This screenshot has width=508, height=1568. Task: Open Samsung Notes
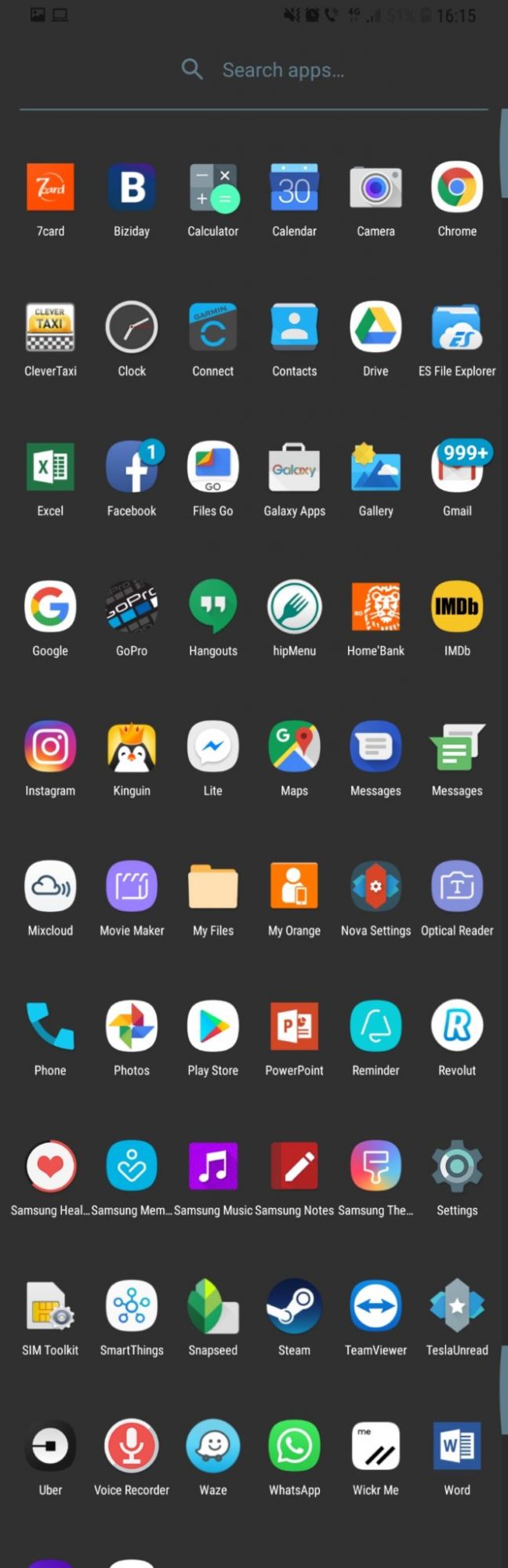(294, 1167)
